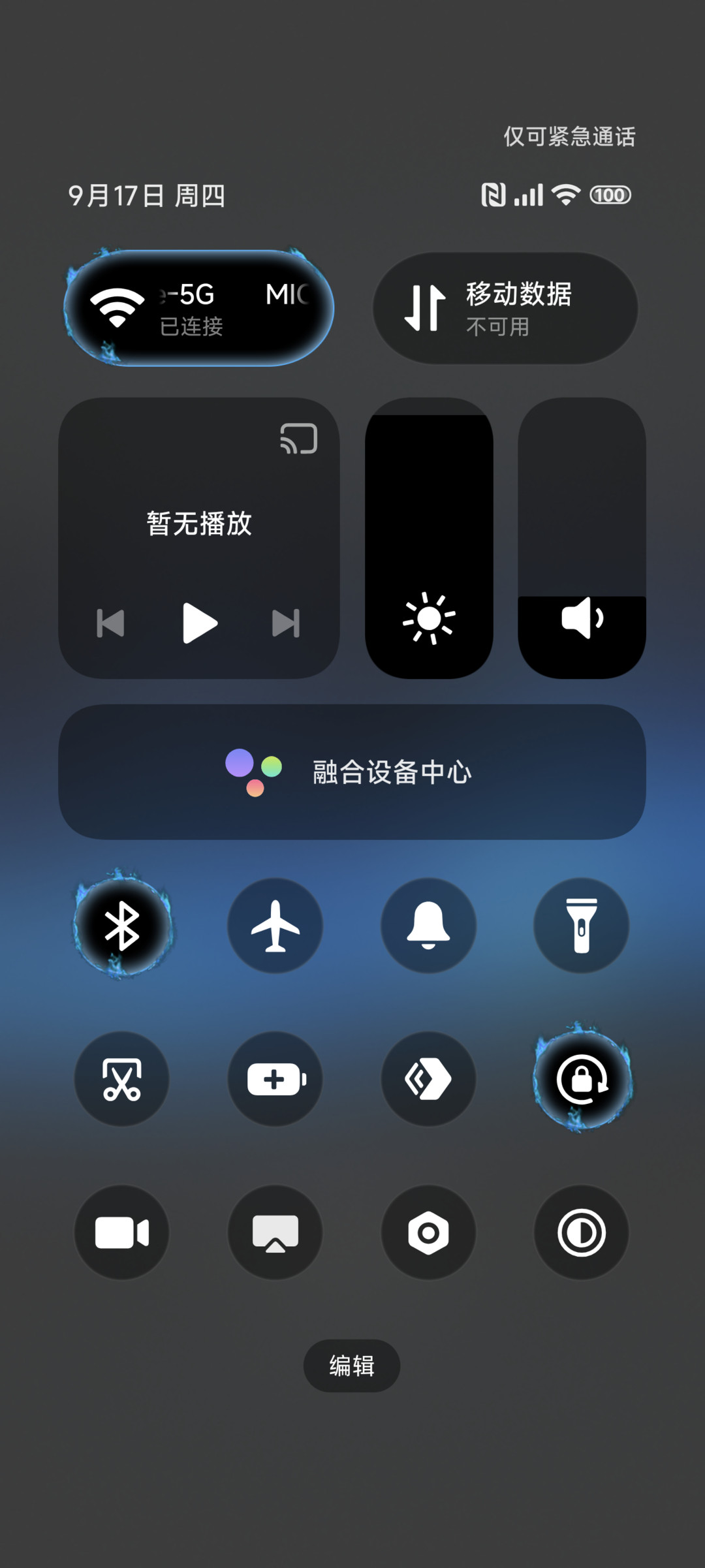
Task: Play media in the 暂无播放 card
Action: pyautogui.click(x=200, y=623)
